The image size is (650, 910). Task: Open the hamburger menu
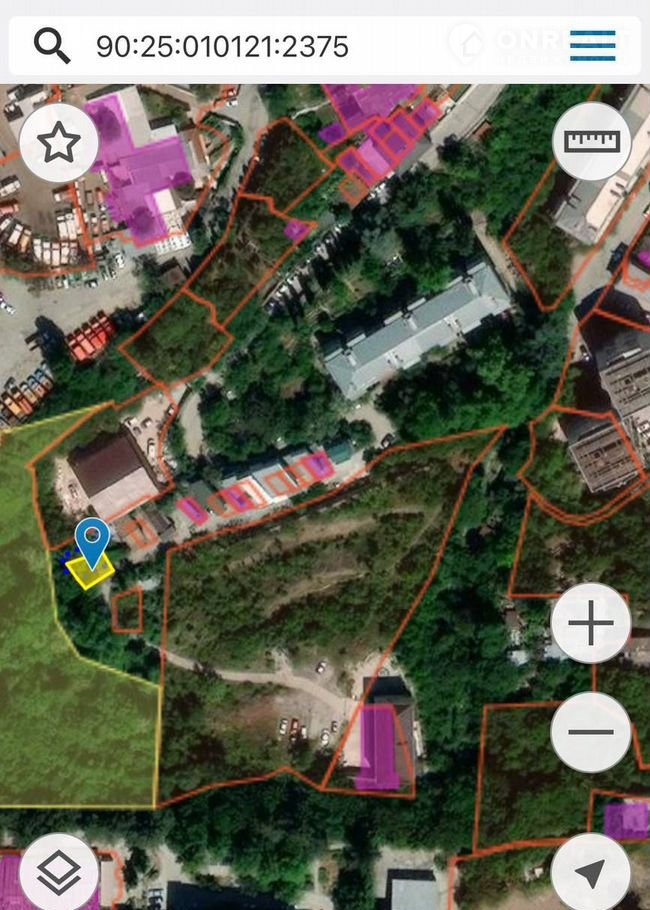pos(593,45)
